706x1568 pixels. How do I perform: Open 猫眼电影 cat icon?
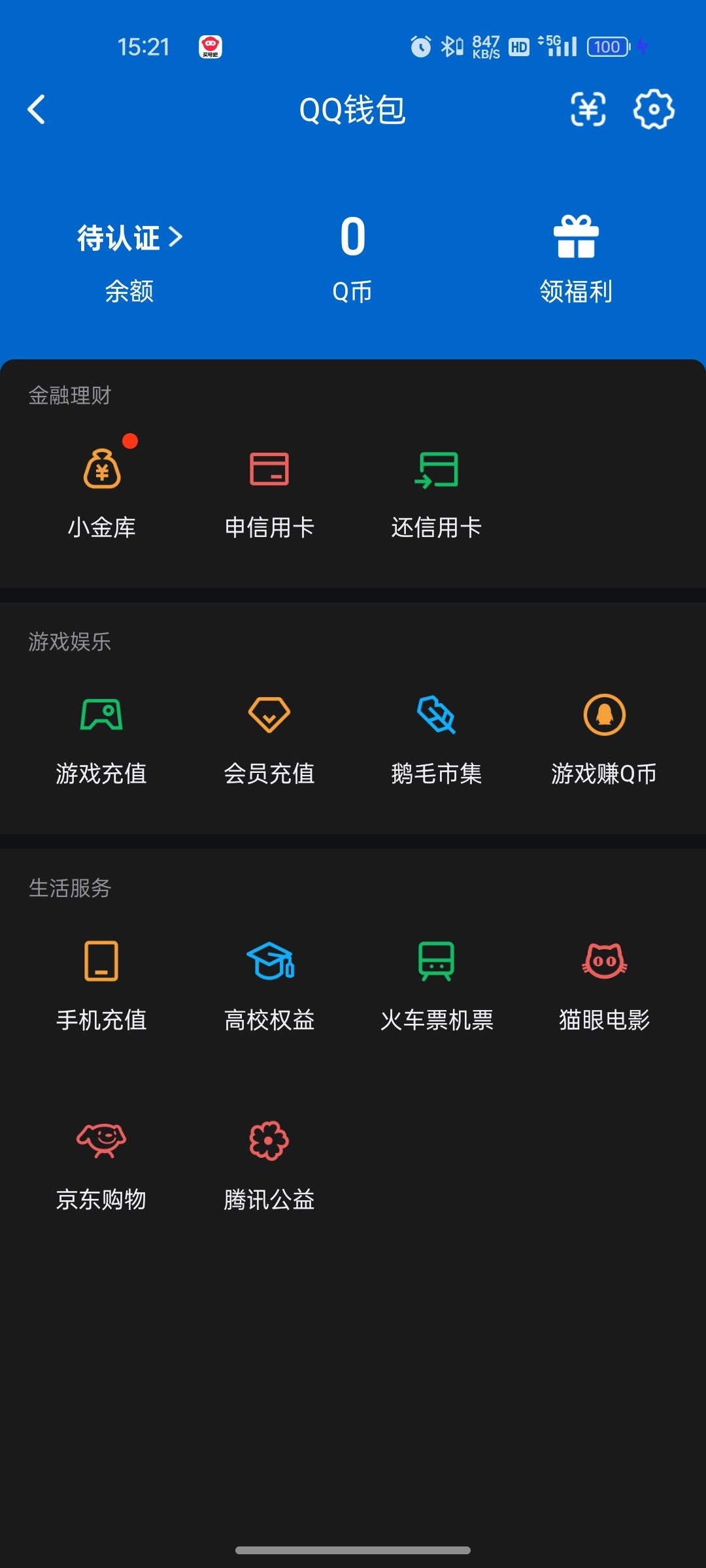coord(605,960)
